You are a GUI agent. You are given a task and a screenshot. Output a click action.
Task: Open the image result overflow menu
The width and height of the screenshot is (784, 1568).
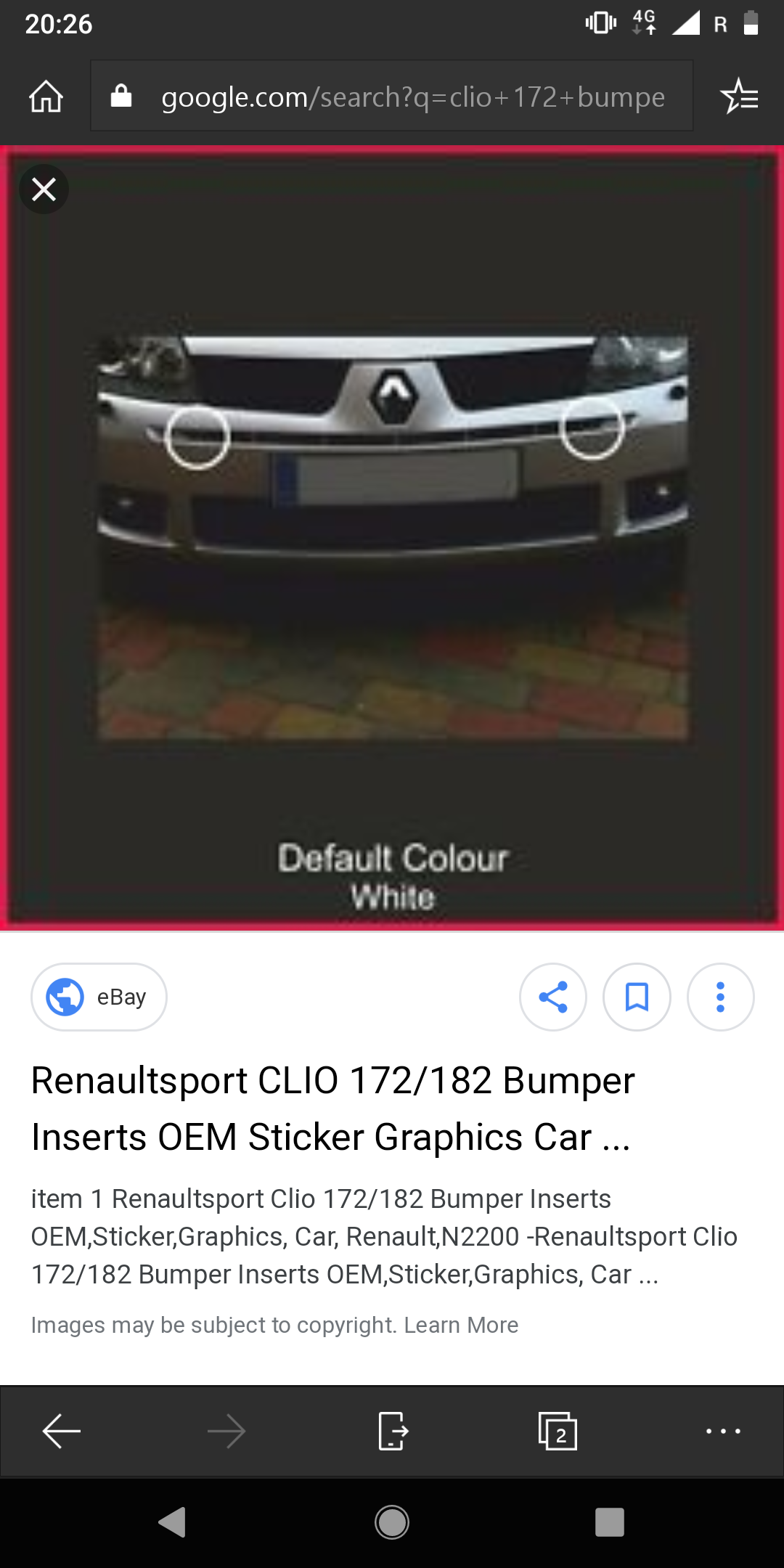click(720, 997)
